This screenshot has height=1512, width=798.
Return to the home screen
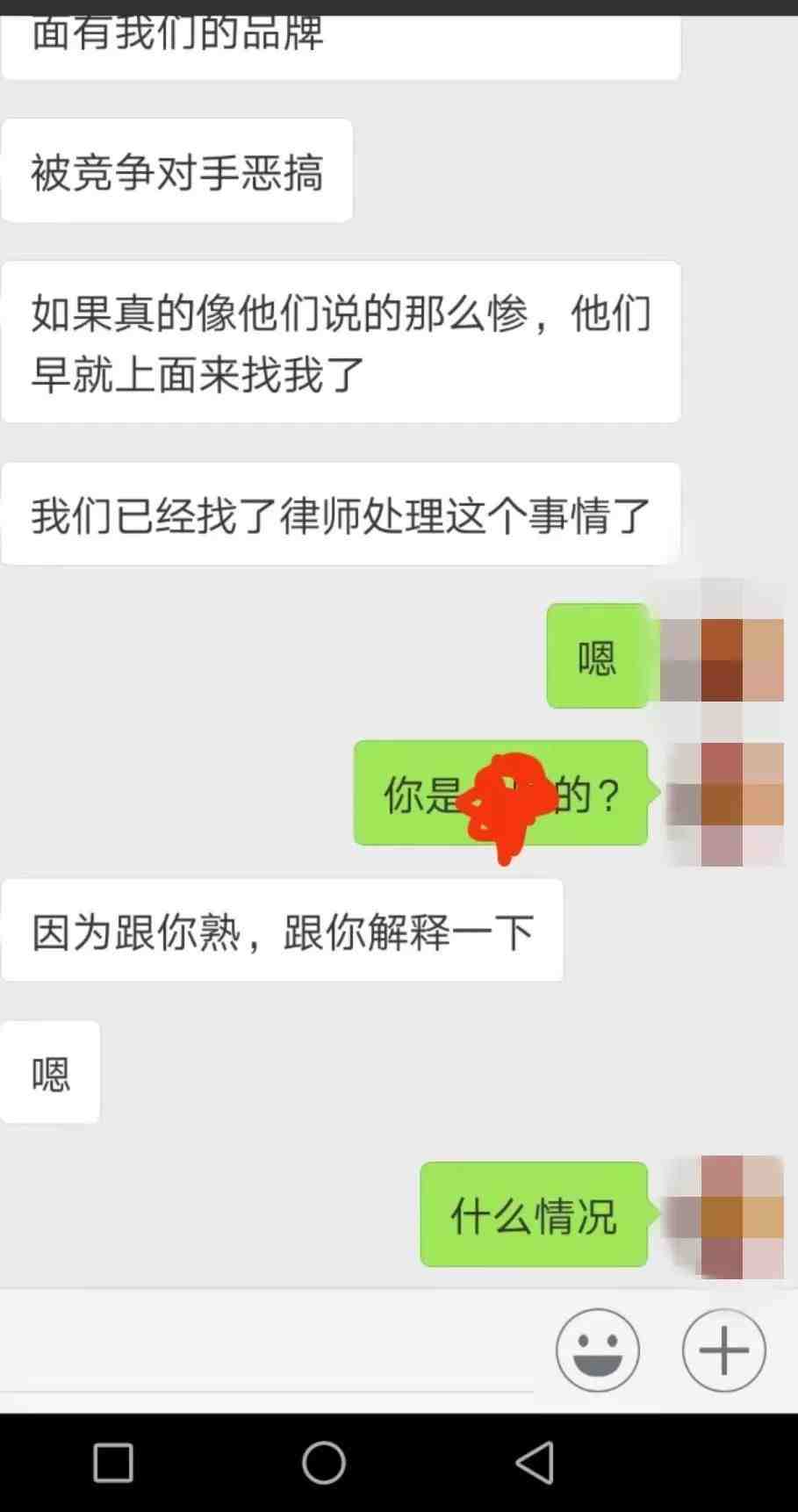click(324, 1463)
